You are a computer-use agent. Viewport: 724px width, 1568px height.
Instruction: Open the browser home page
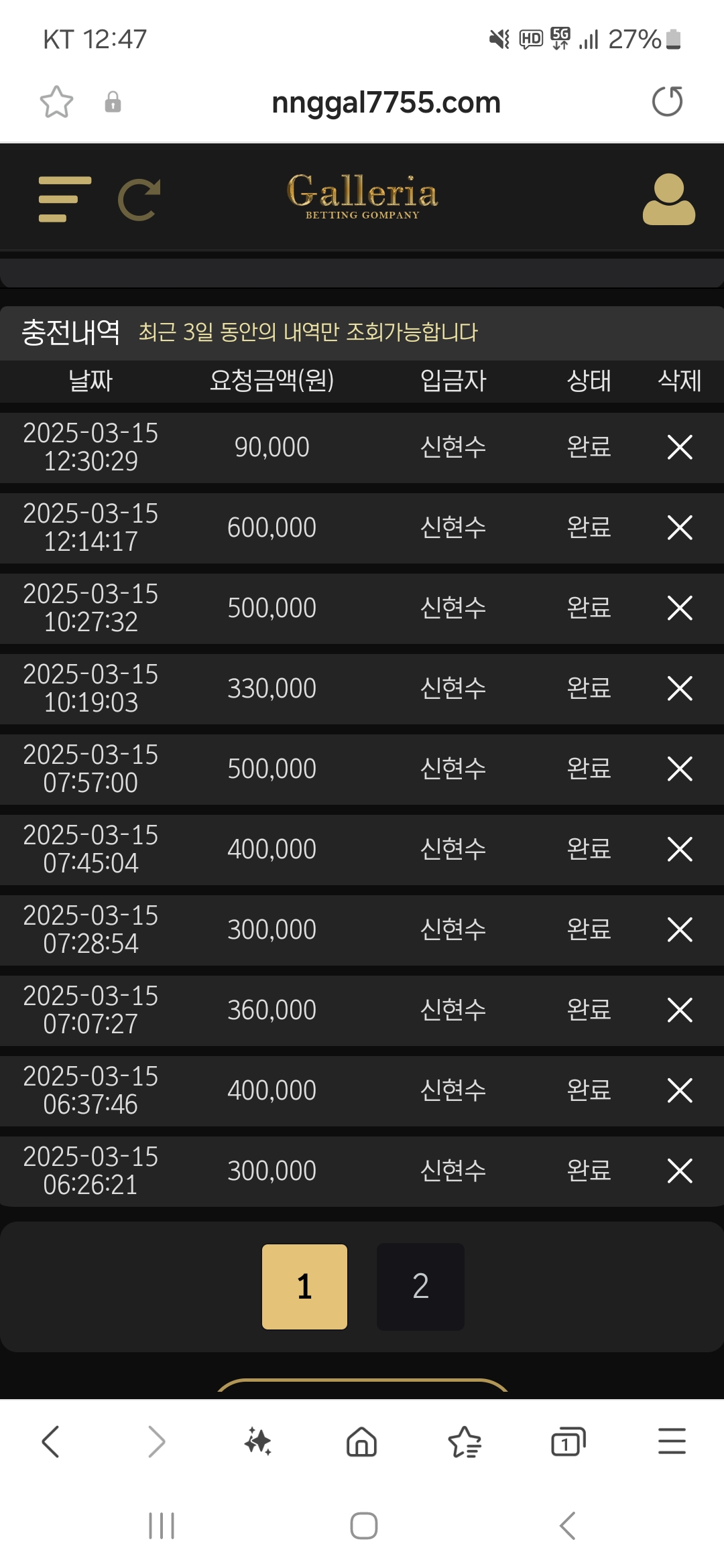pos(361,1441)
